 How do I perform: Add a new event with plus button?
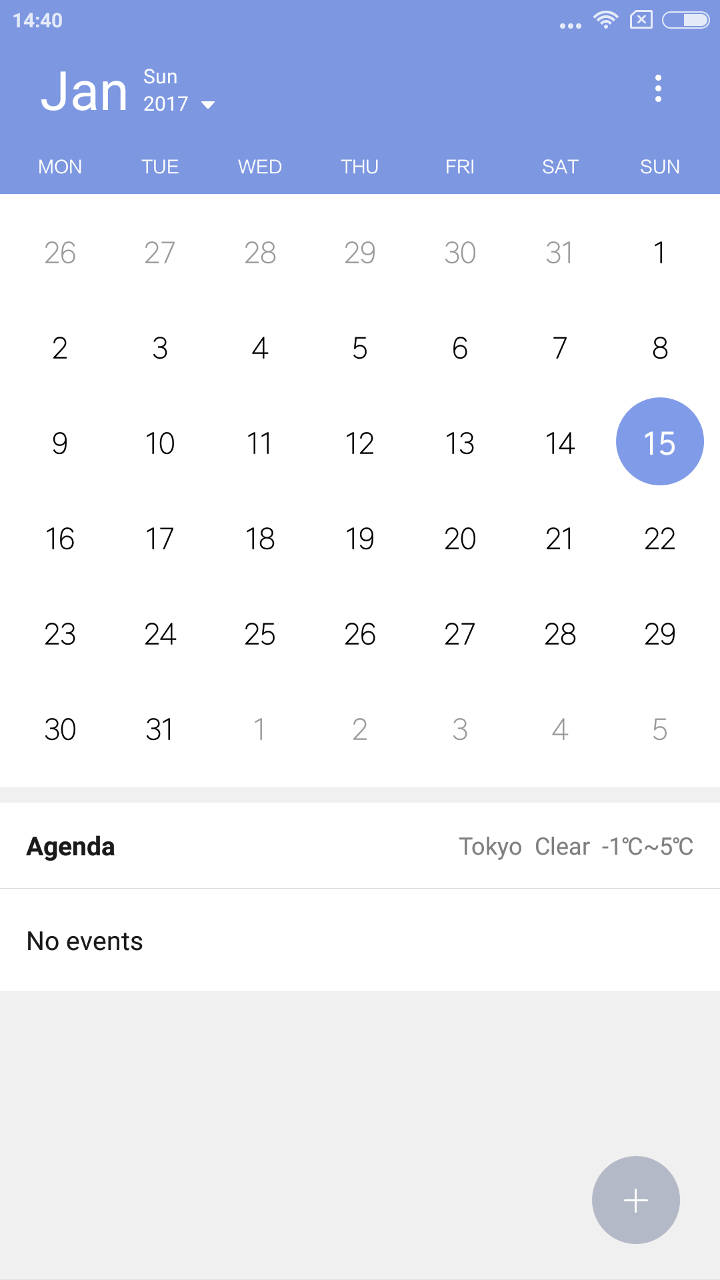pos(636,1200)
